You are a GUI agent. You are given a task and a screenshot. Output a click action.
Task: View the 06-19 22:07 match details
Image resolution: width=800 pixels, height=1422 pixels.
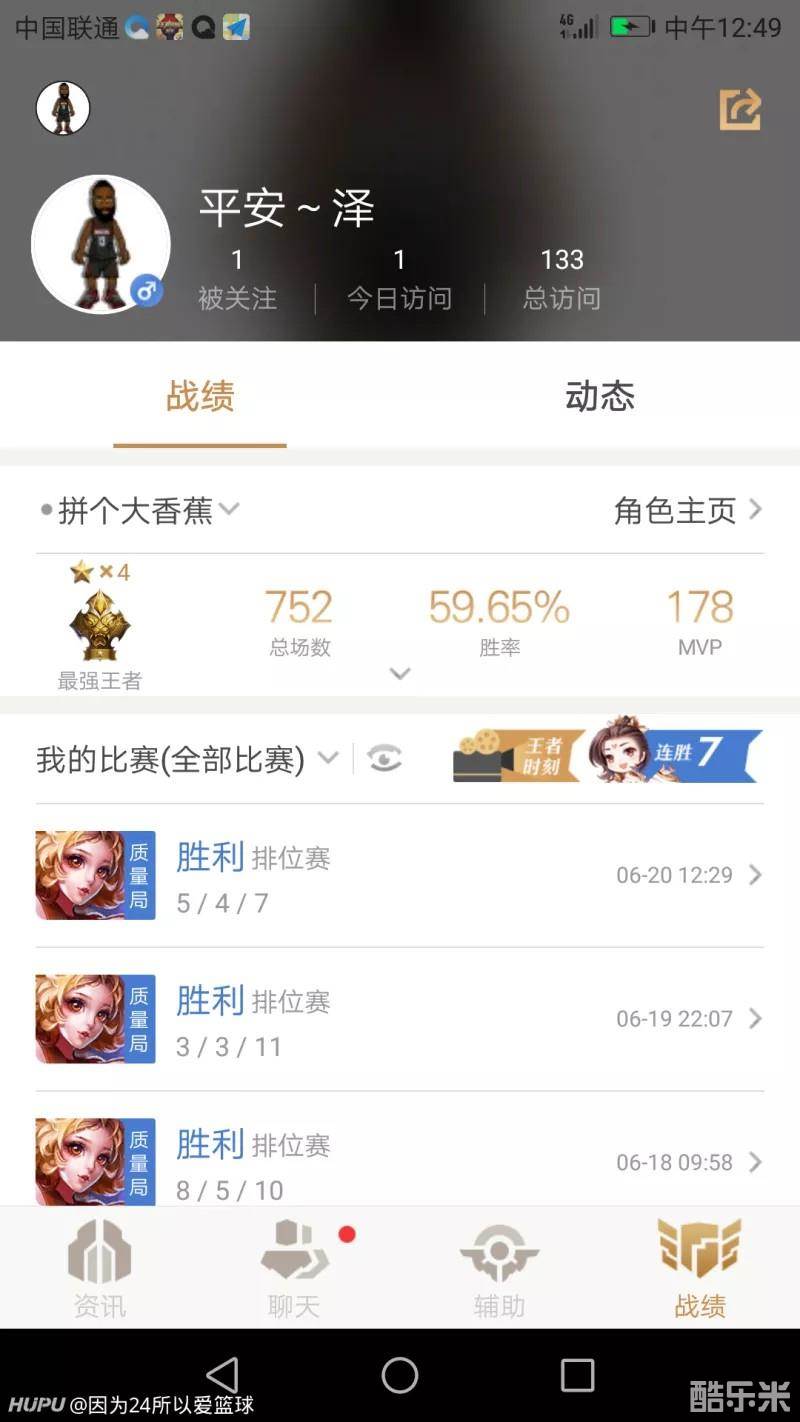point(400,1019)
